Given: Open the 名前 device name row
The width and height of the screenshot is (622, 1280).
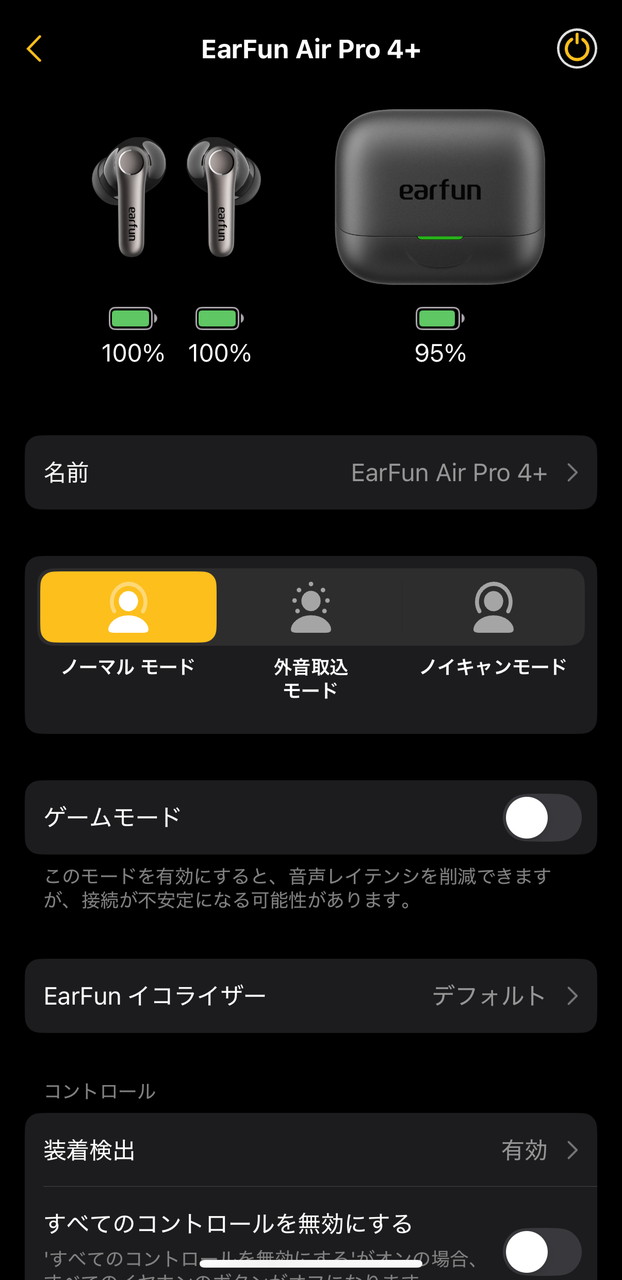Looking at the screenshot, I should tap(311, 473).
